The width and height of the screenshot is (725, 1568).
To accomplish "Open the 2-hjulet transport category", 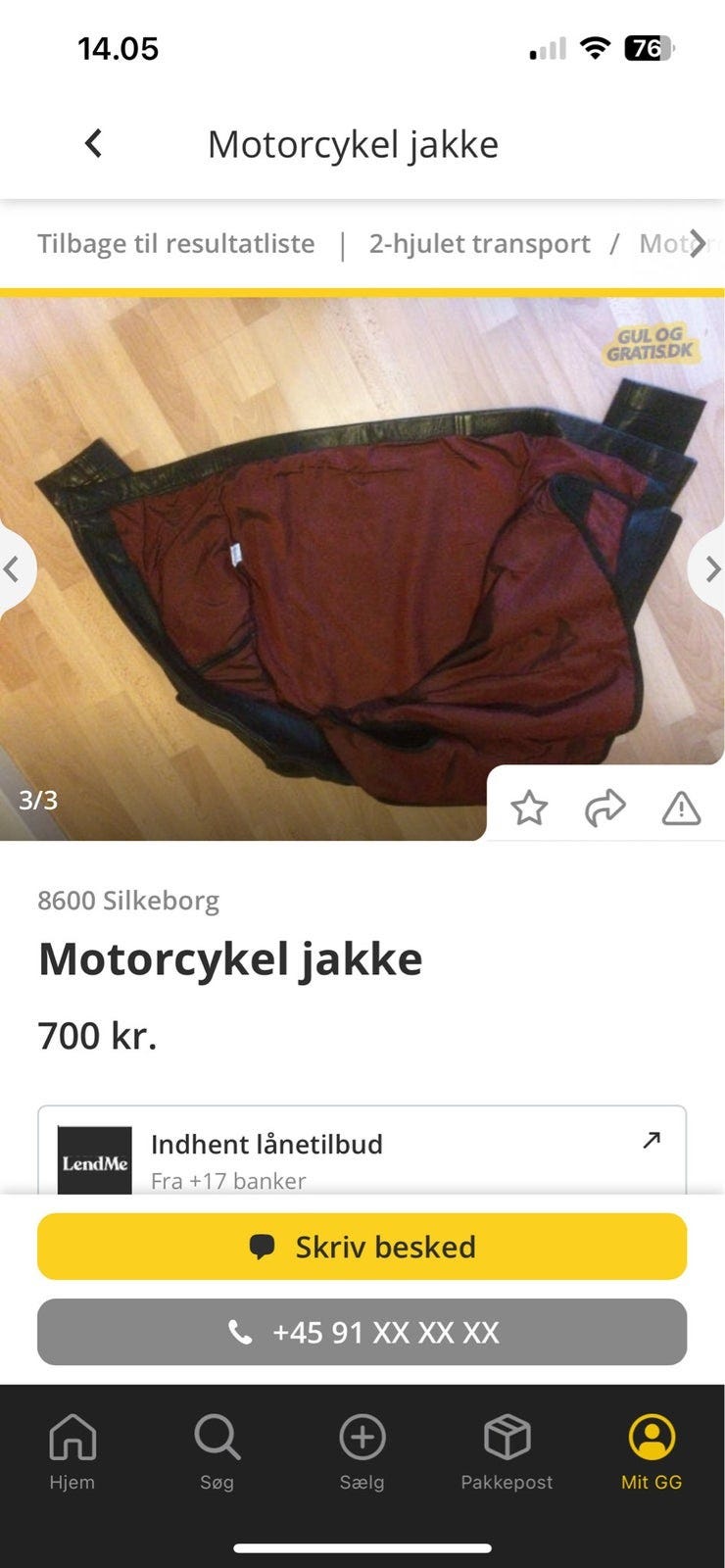I will click(479, 243).
